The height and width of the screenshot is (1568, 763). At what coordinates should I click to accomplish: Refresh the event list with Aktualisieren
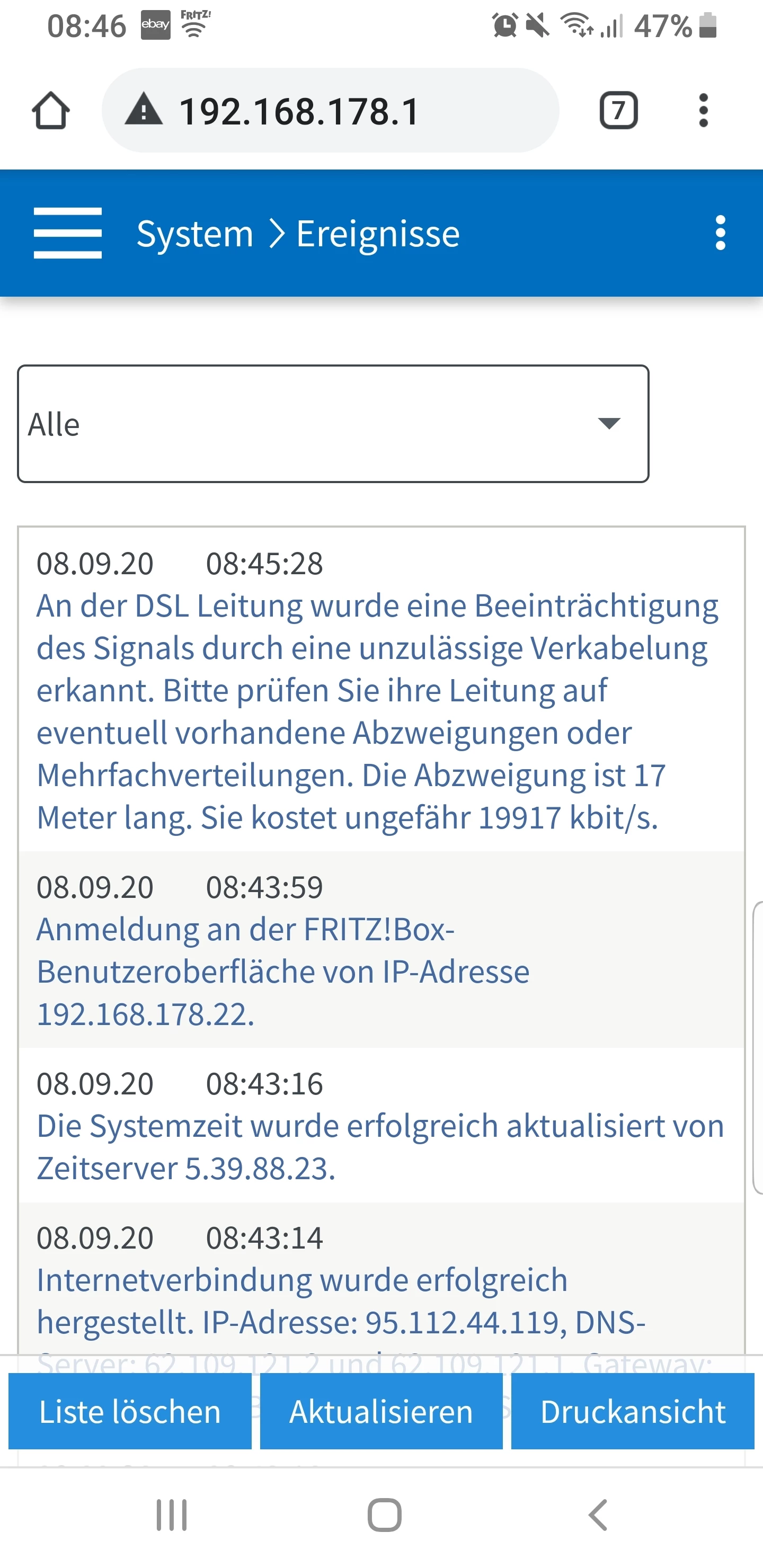tap(381, 1412)
